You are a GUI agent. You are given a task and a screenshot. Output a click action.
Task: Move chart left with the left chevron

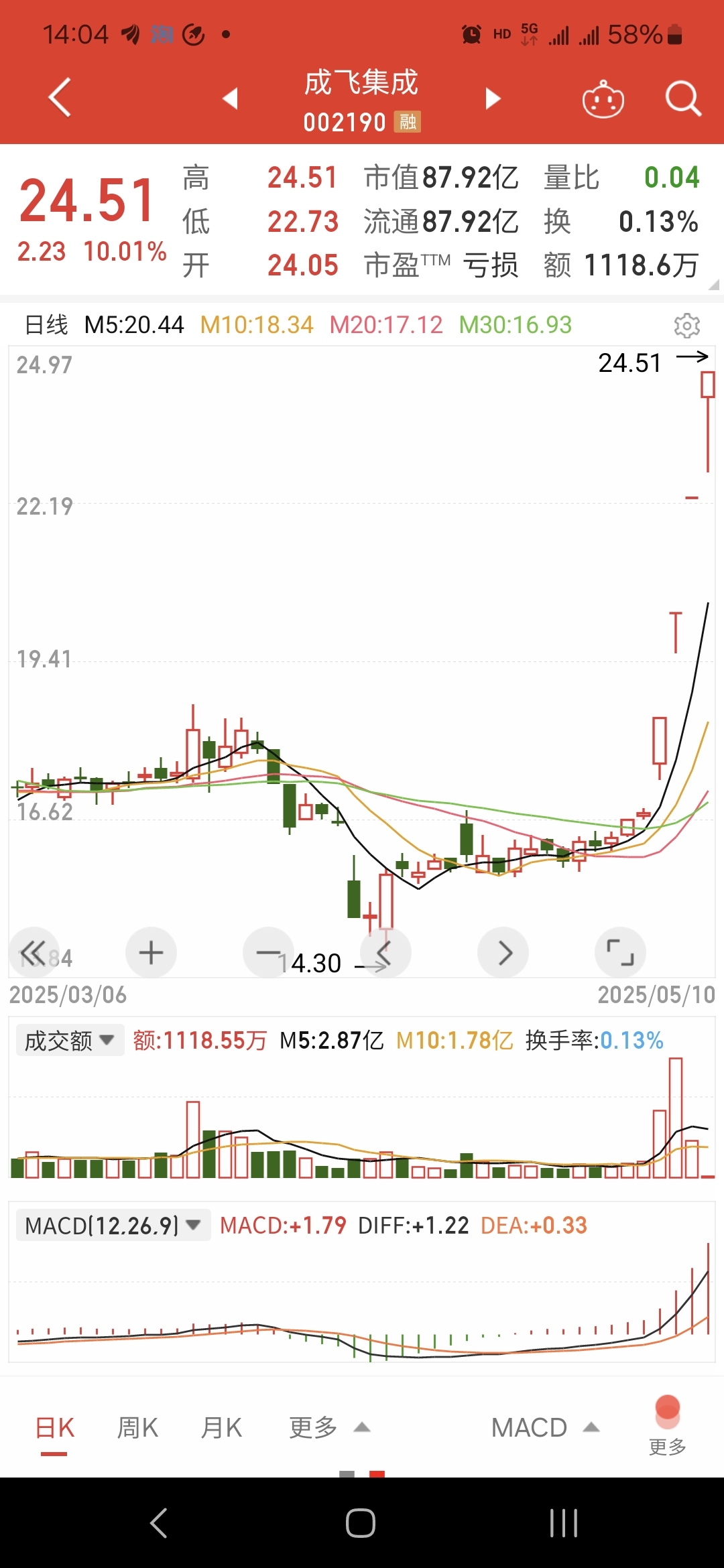(385, 952)
